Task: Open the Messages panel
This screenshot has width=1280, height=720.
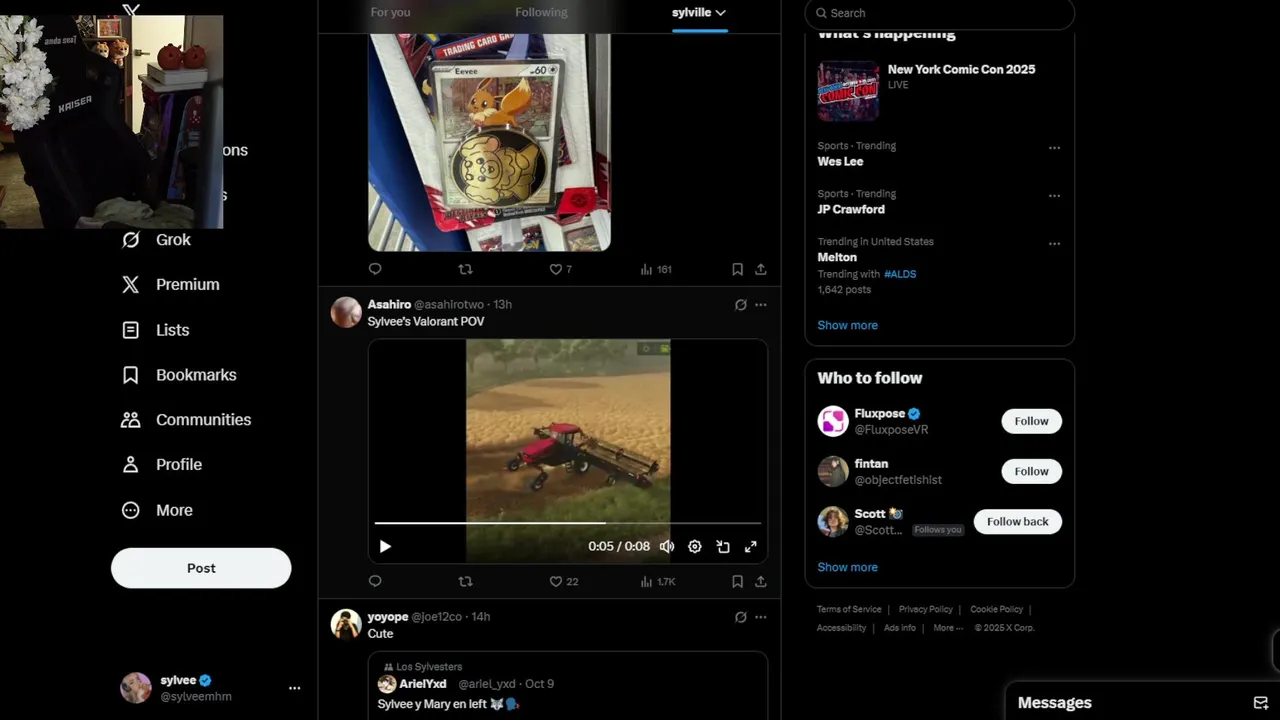Action: coord(1054,703)
